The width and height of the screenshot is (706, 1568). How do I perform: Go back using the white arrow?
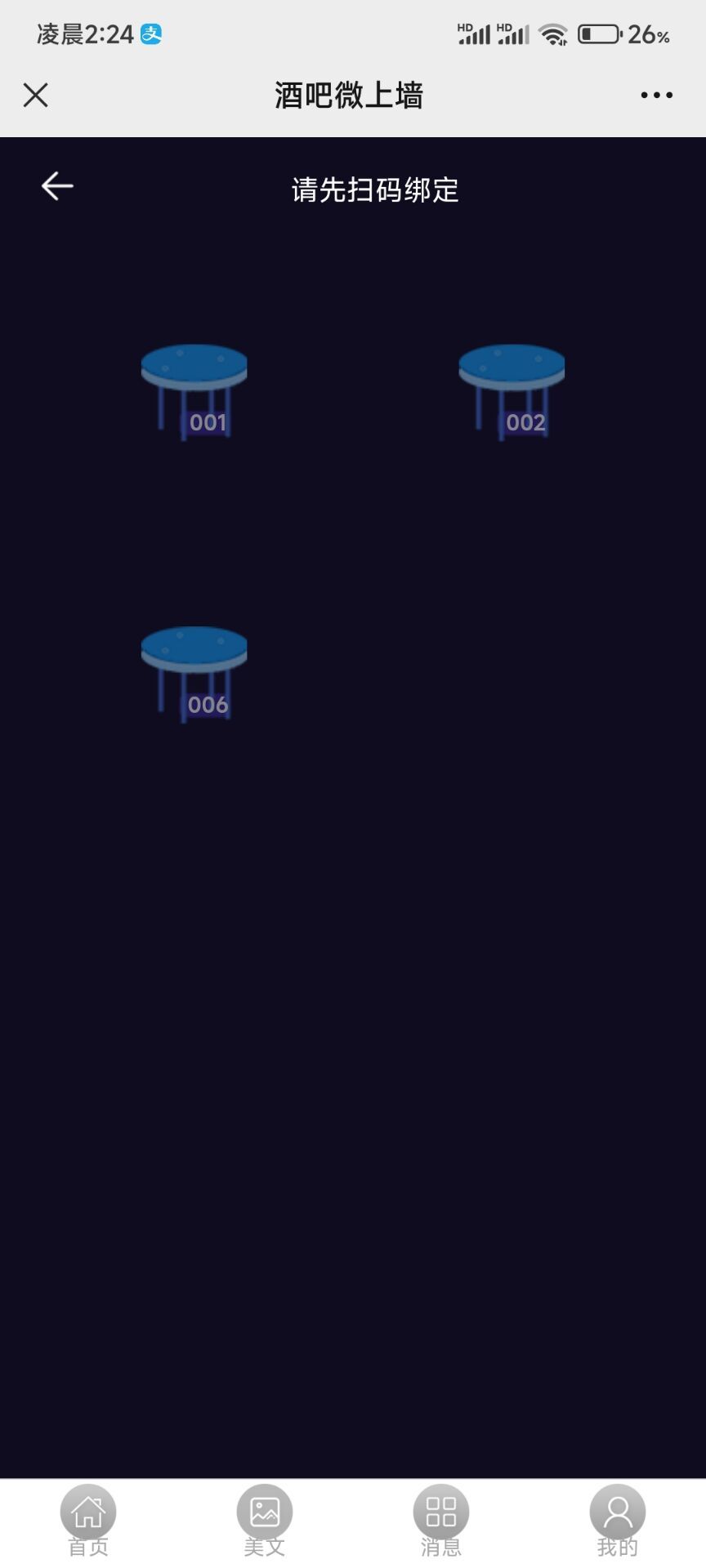pos(57,186)
